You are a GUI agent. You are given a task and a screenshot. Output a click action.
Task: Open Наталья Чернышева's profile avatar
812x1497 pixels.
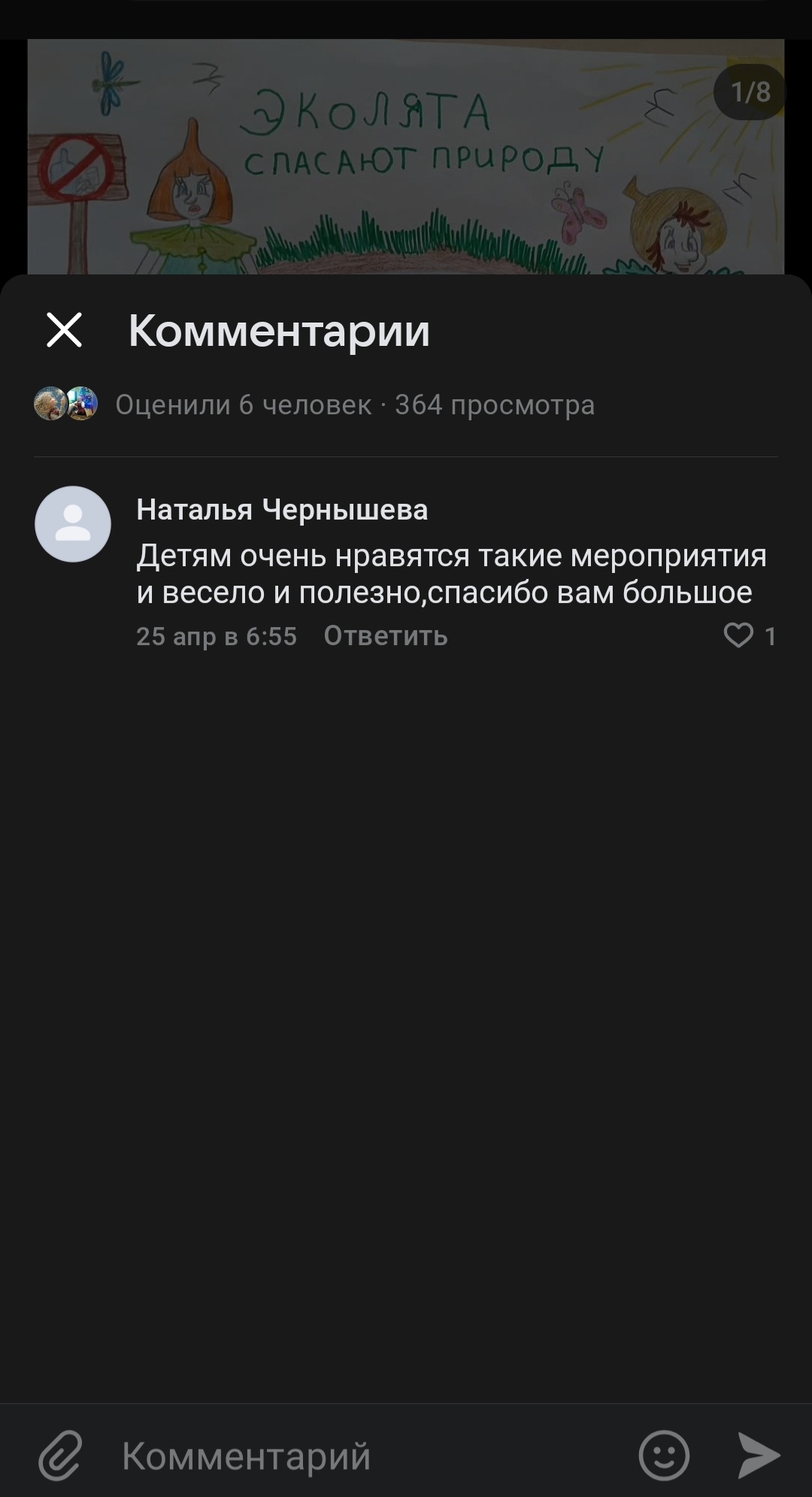click(73, 524)
